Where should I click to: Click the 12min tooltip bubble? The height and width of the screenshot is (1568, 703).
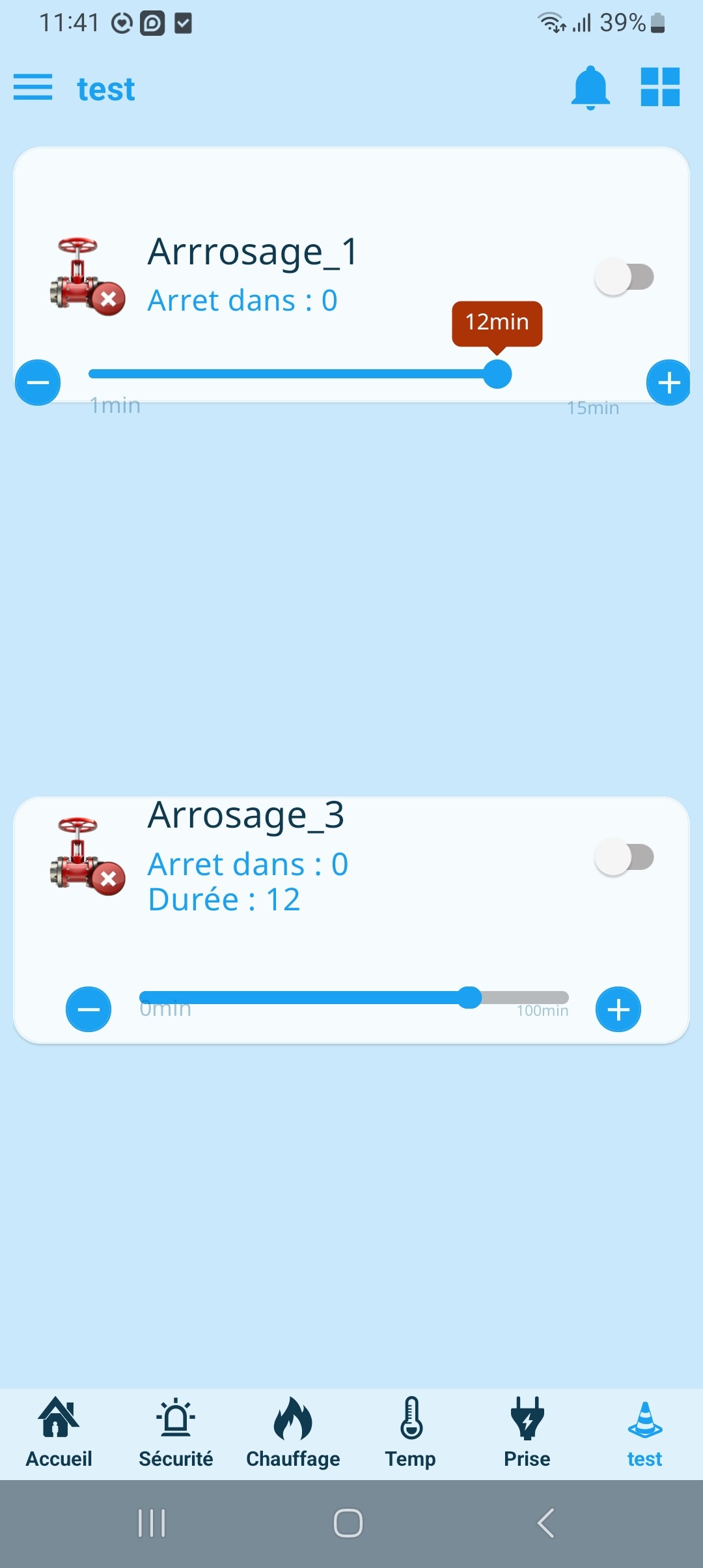coord(497,322)
